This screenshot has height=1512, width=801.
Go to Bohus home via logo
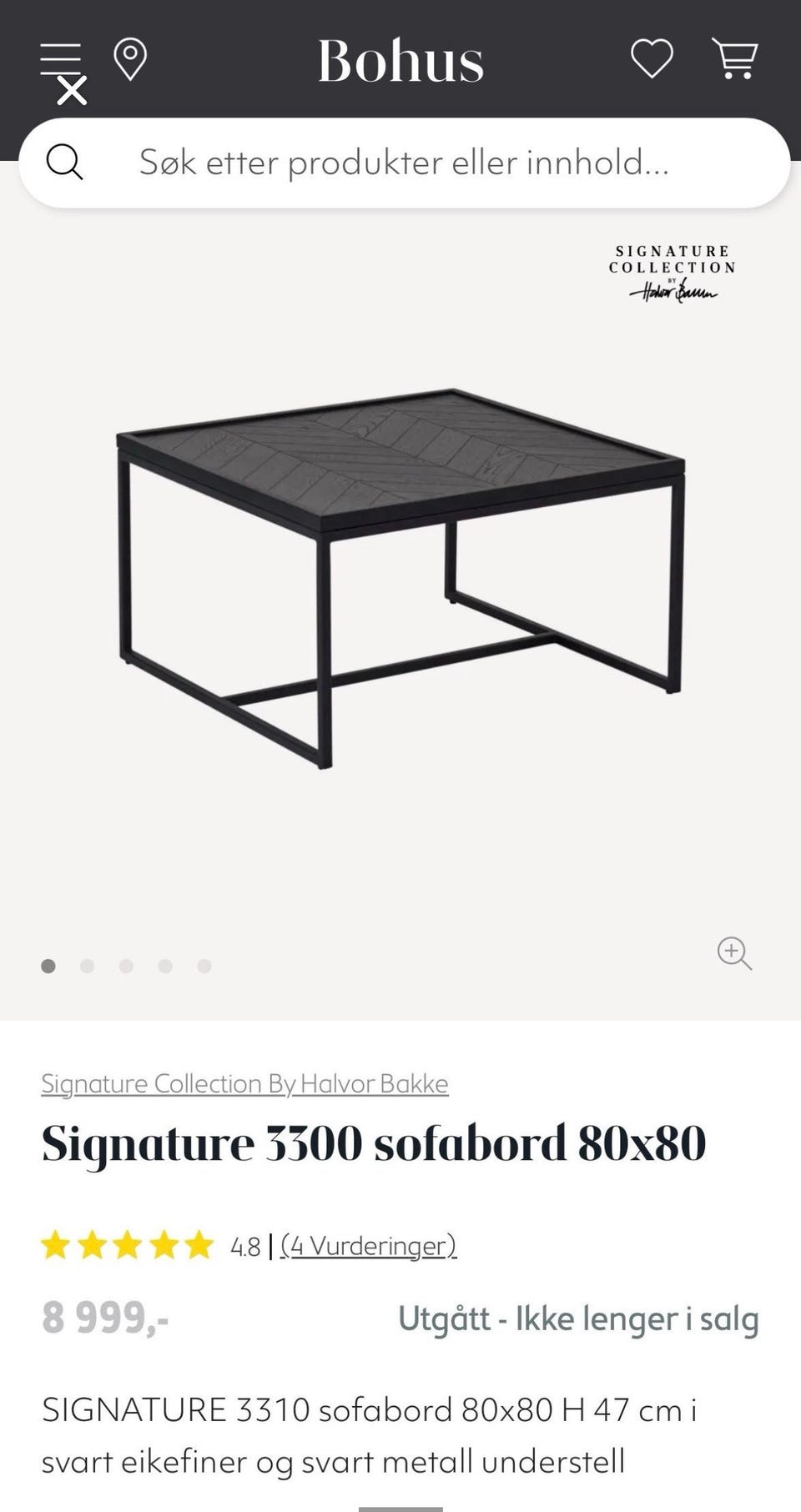click(400, 61)
